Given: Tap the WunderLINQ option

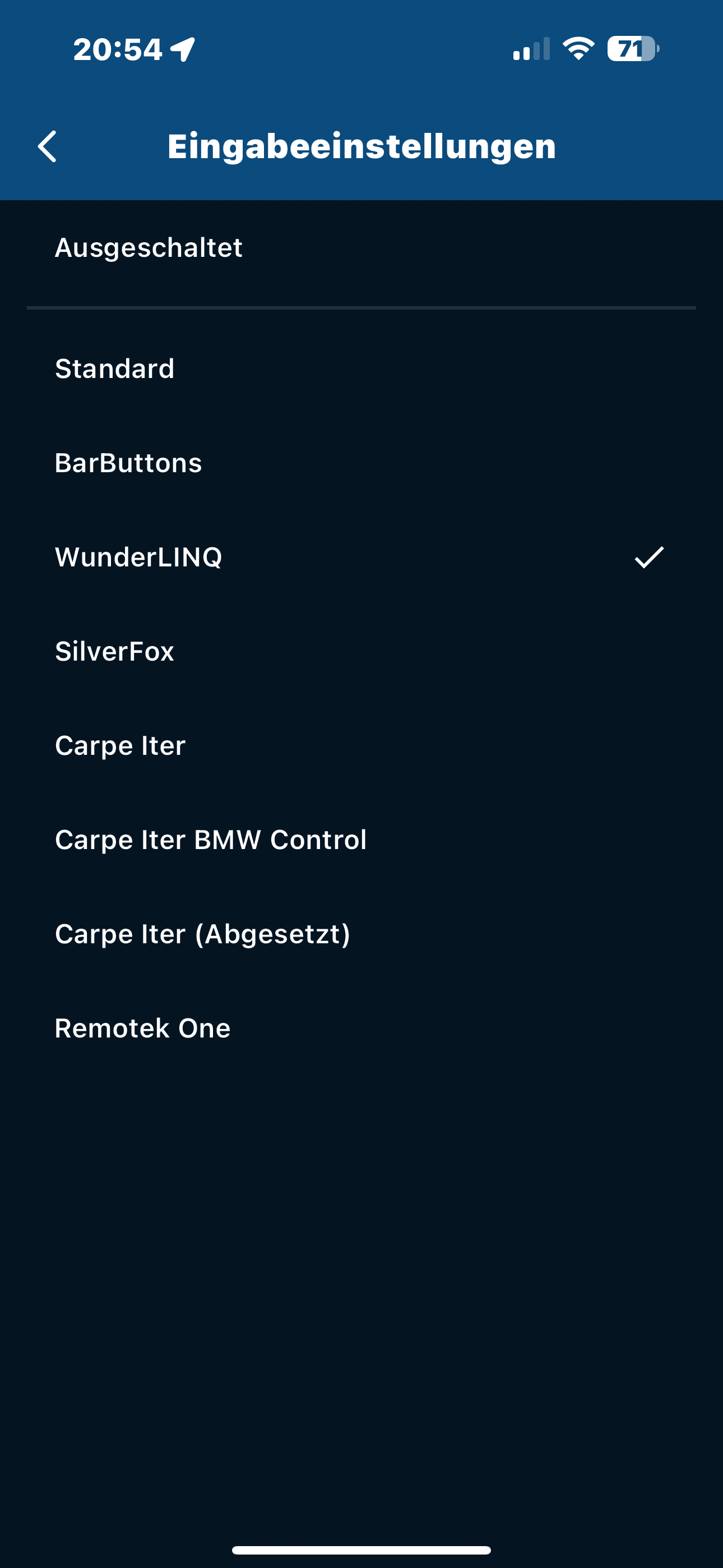Looking at the screenshot, I should (x=361, y=557).
